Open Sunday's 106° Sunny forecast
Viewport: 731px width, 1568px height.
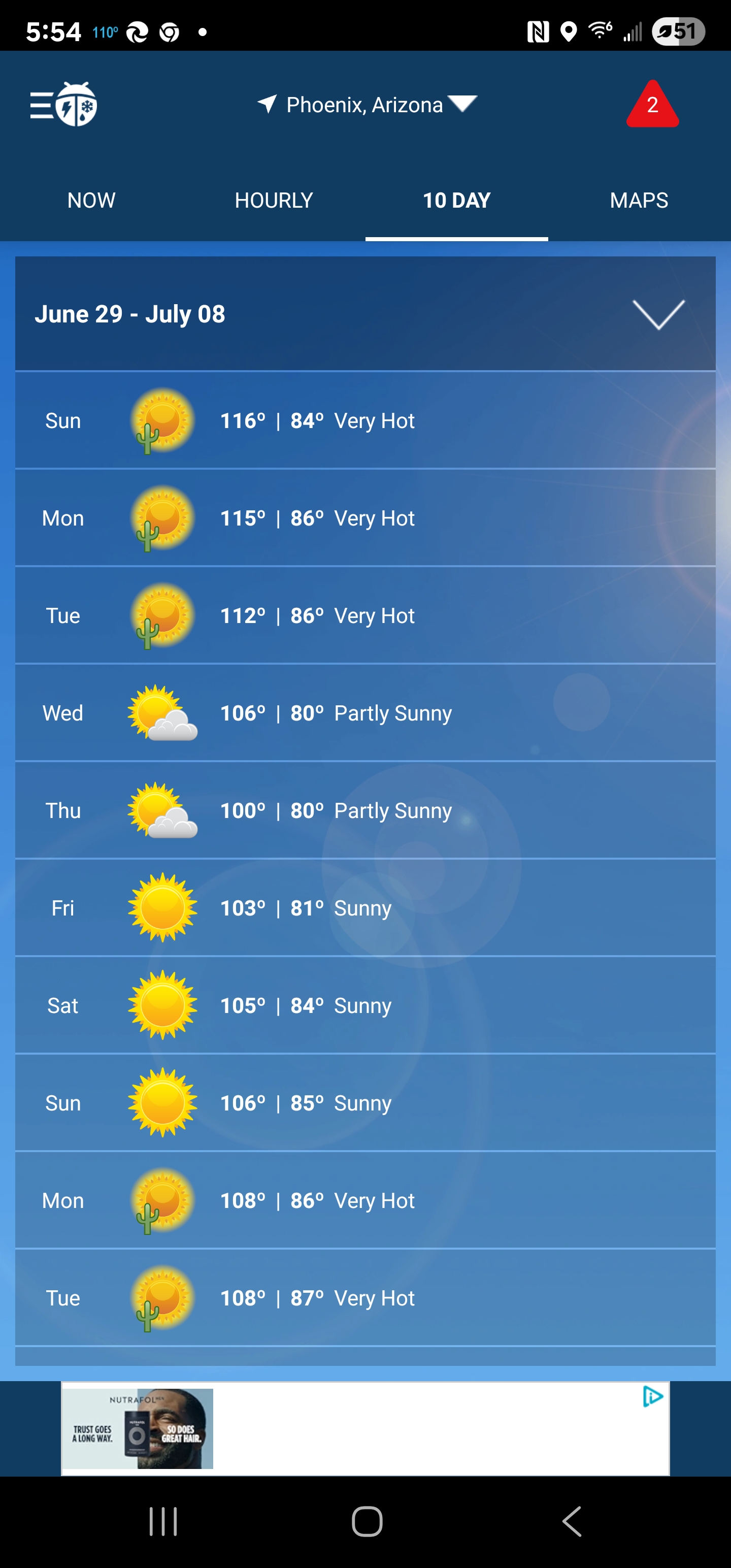[x=365, y=1102]
